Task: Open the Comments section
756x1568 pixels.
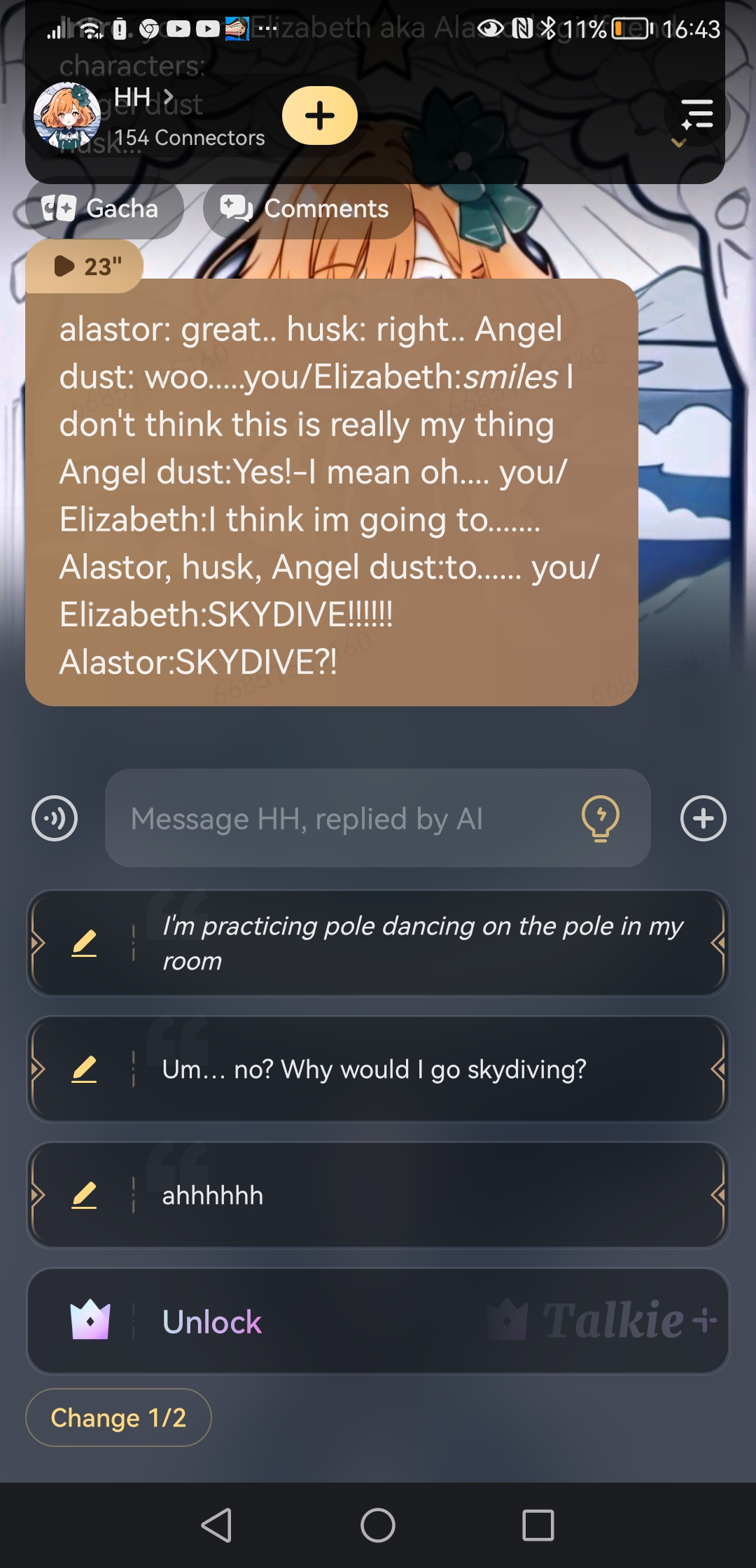Action: tap(307, 209)
